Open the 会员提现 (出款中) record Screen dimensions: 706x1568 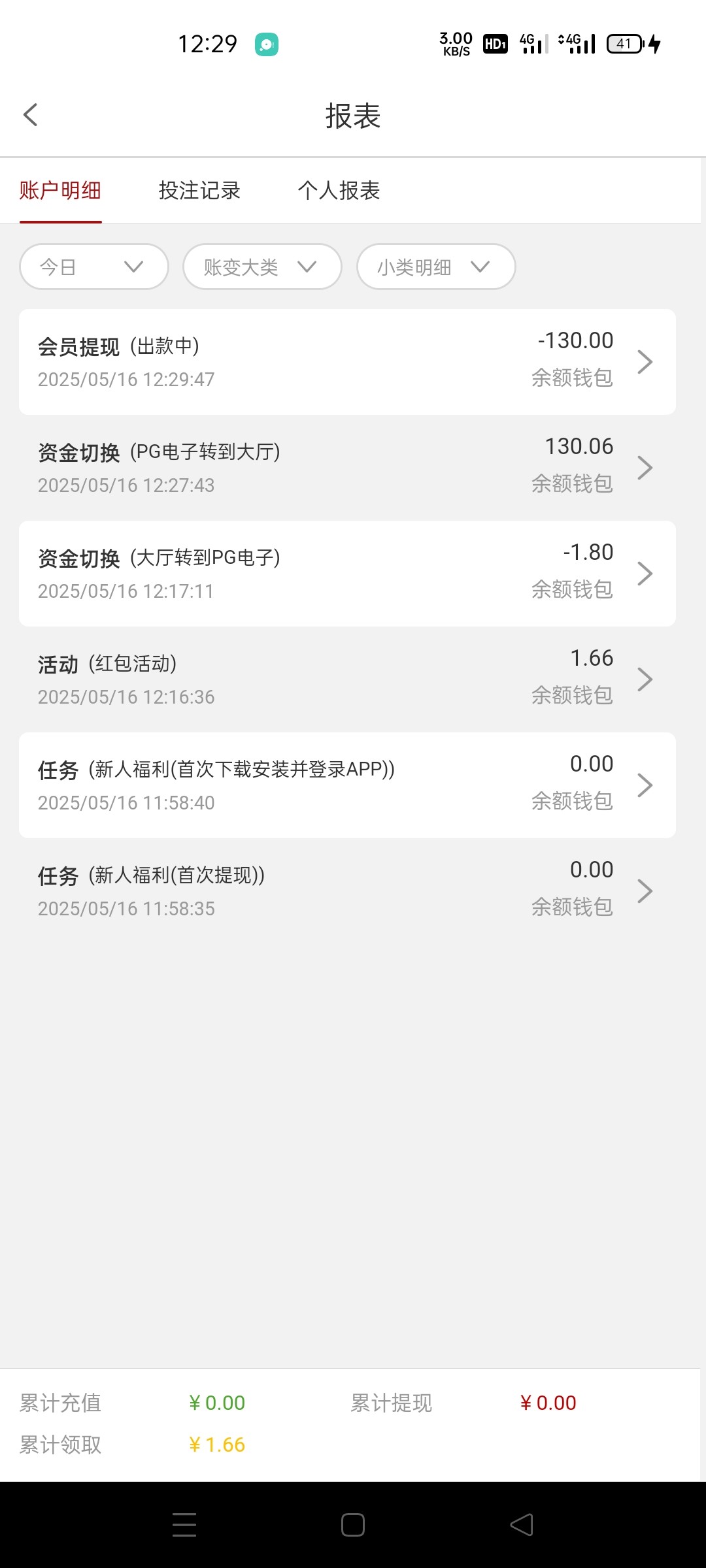pos(347,362)
